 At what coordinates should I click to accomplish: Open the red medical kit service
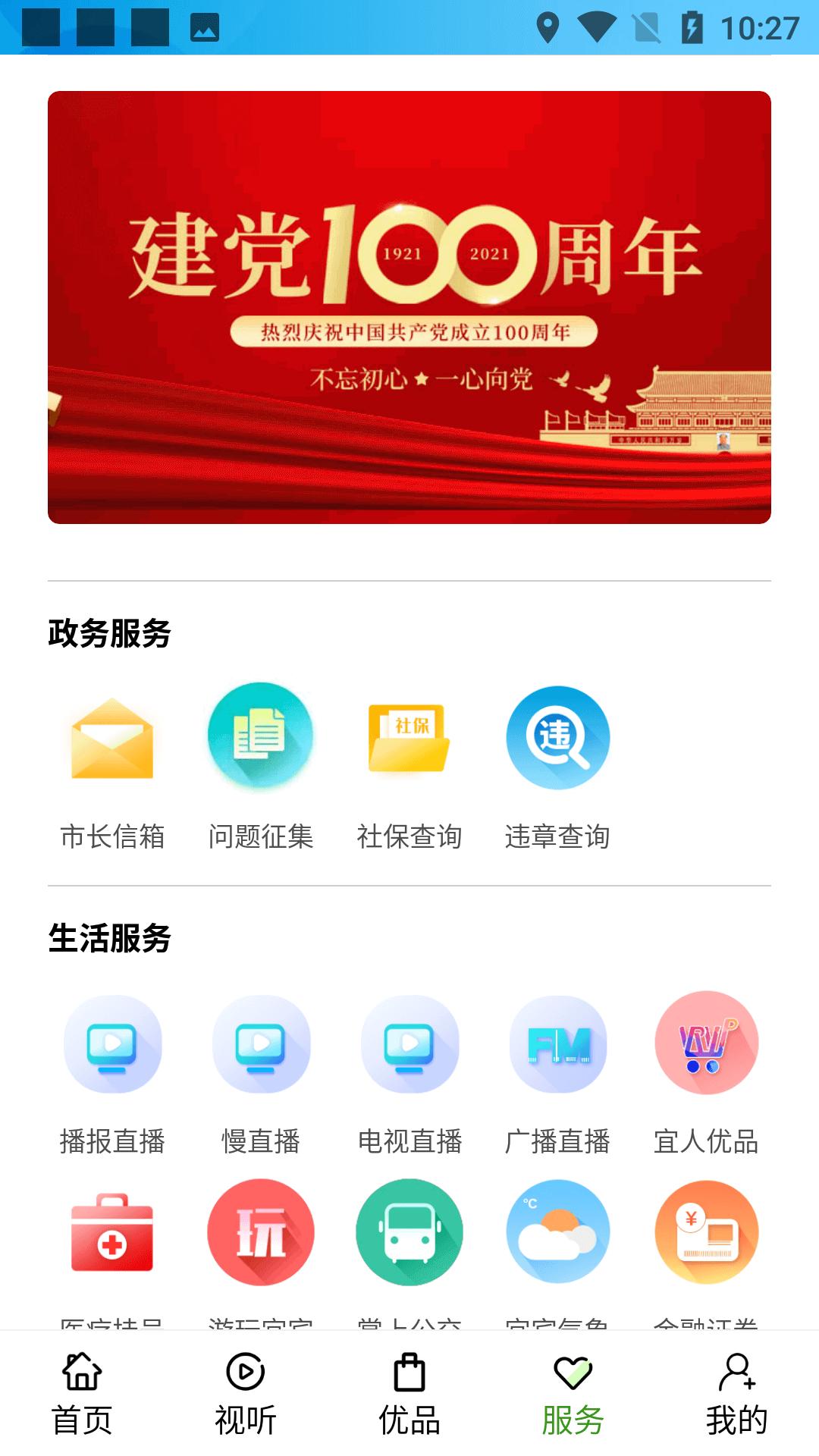pyautogui.click(x=112, y=1232)
